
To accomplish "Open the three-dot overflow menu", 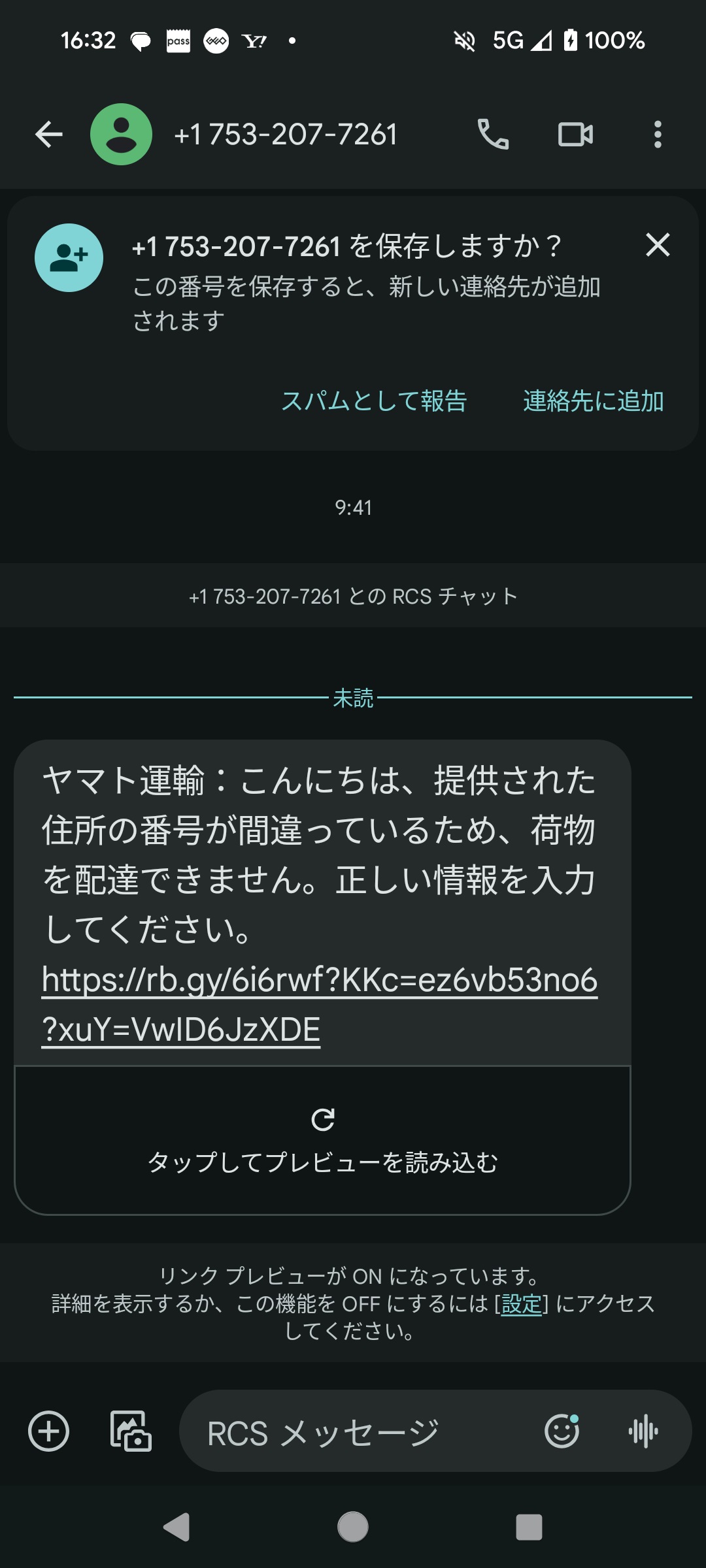I will pyautogui.click(x=658, y=135).
